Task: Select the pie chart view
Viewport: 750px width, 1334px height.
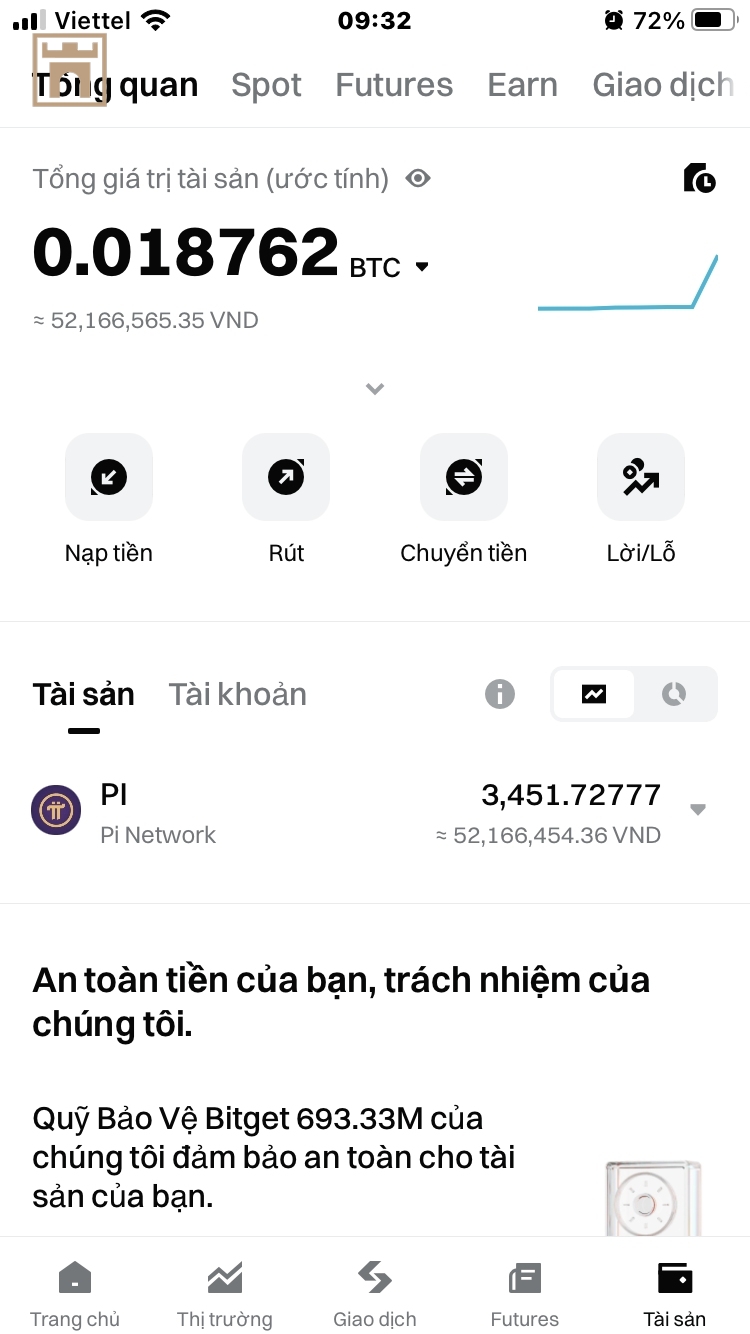Action: click(x=675, y=694)
